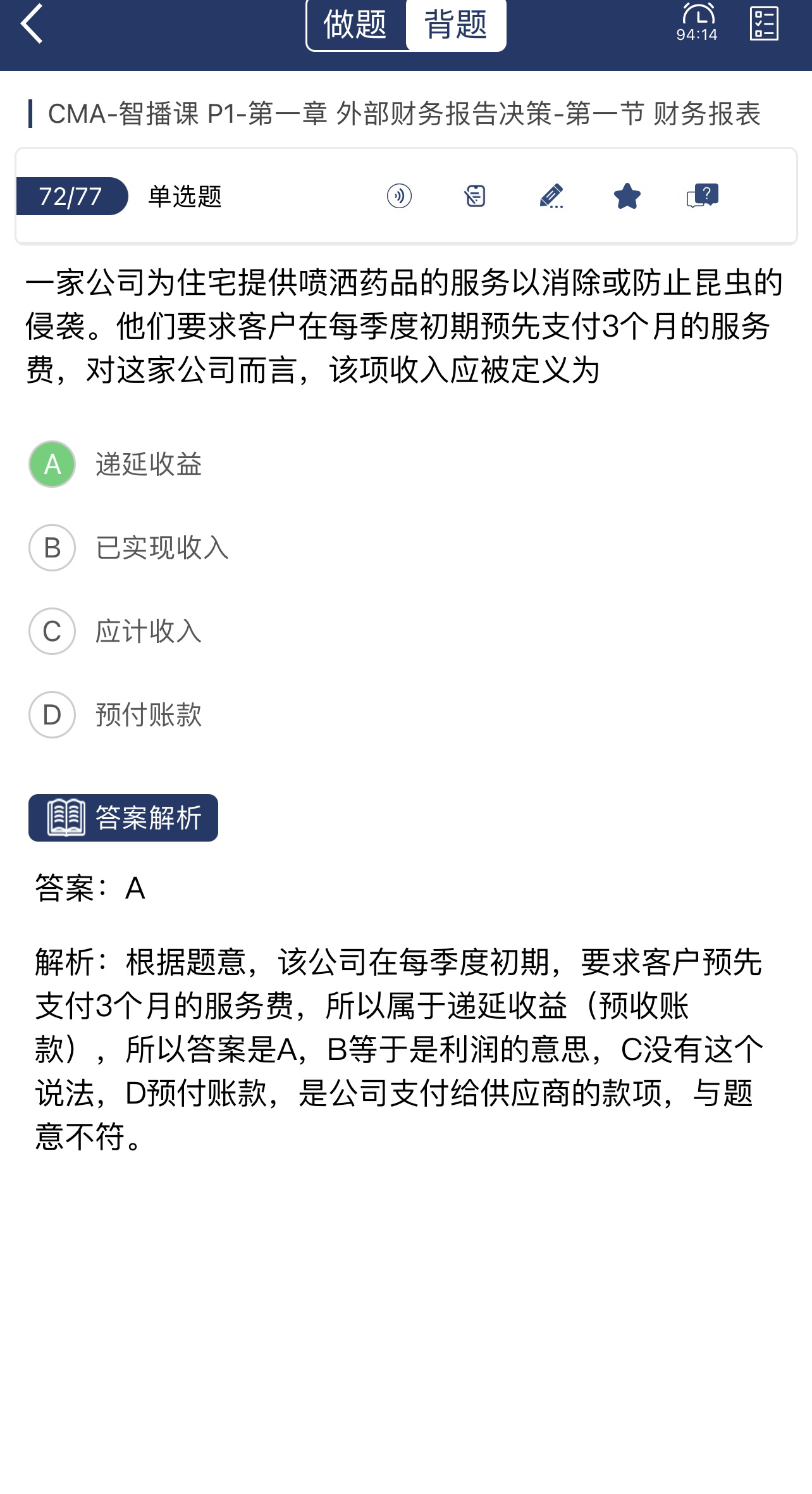Switch to the 做题 mode tab

coord(355,25)
